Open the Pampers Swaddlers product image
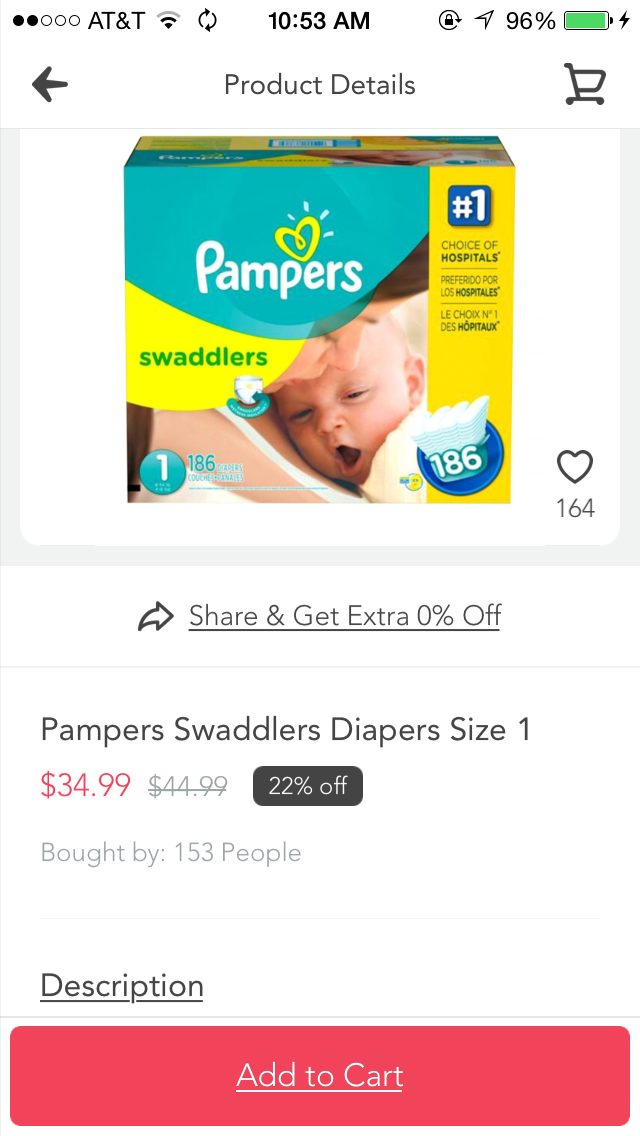Image resolution: width=640 pixels, height=1136 pixels. [x=320, y=320]
